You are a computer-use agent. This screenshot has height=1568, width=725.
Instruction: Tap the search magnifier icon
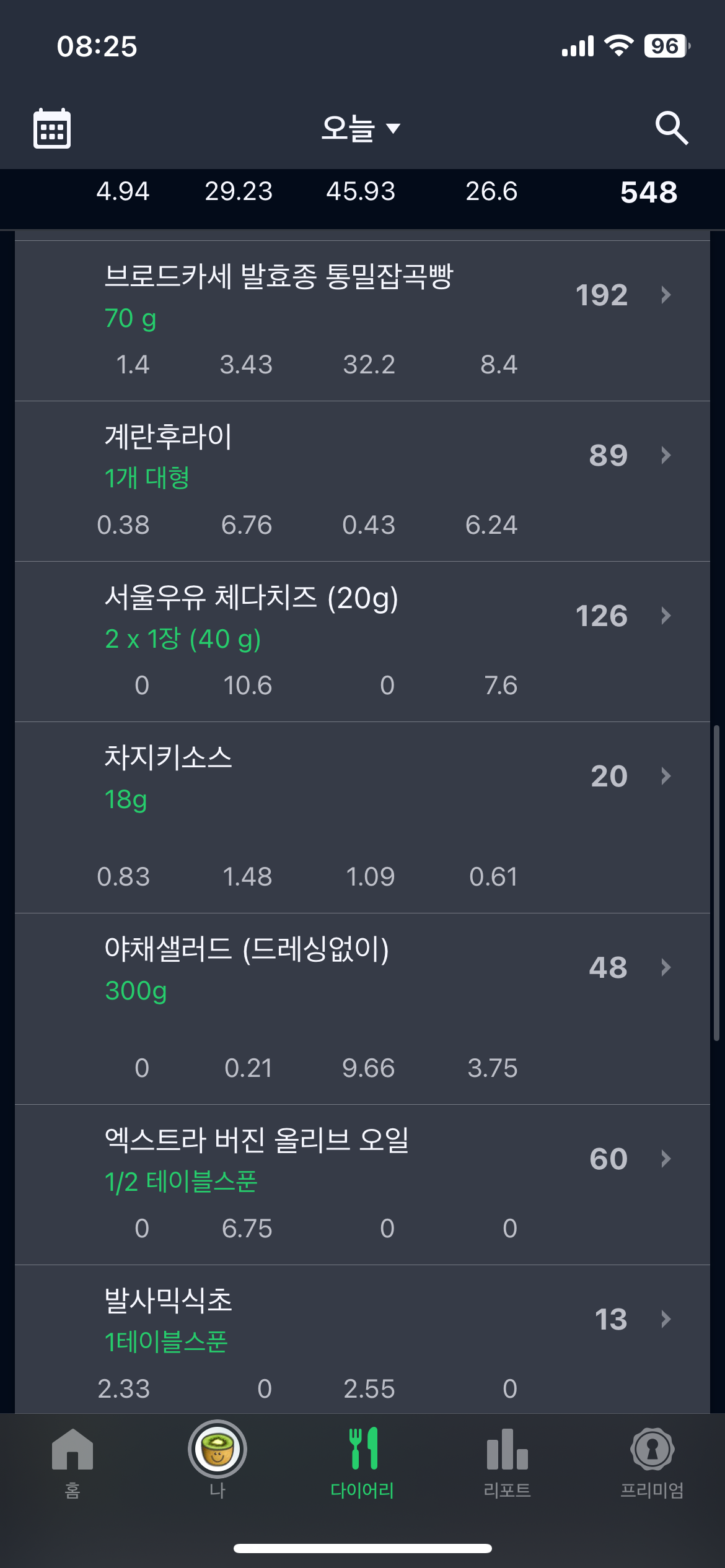coord(673,128)
